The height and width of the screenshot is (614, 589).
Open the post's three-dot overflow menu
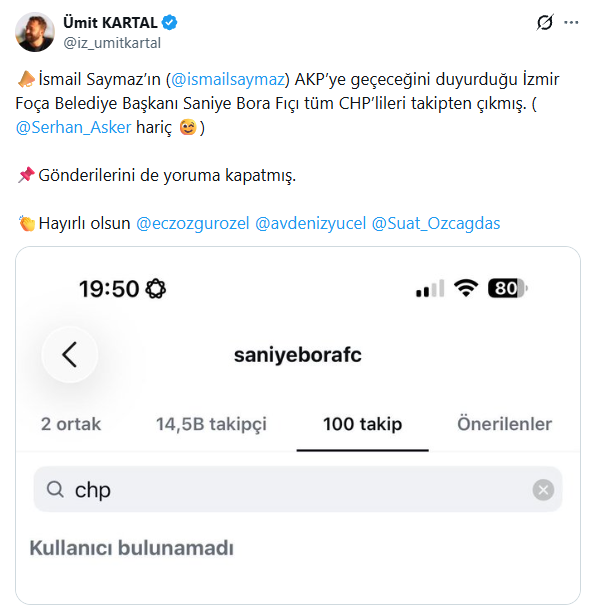571,23
